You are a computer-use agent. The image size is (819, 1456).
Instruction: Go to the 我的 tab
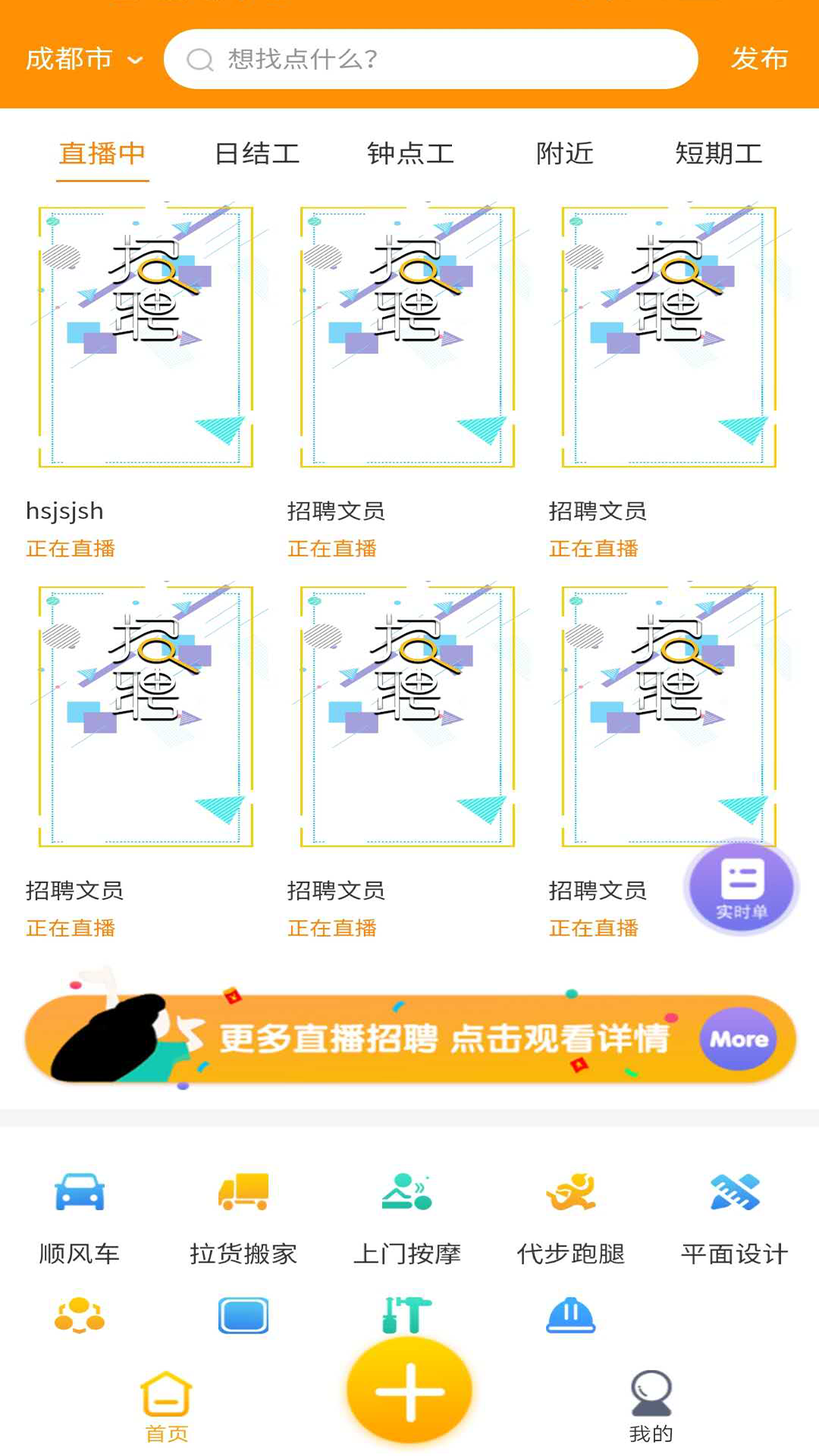pyautogui.click(x=651, y=1407)
